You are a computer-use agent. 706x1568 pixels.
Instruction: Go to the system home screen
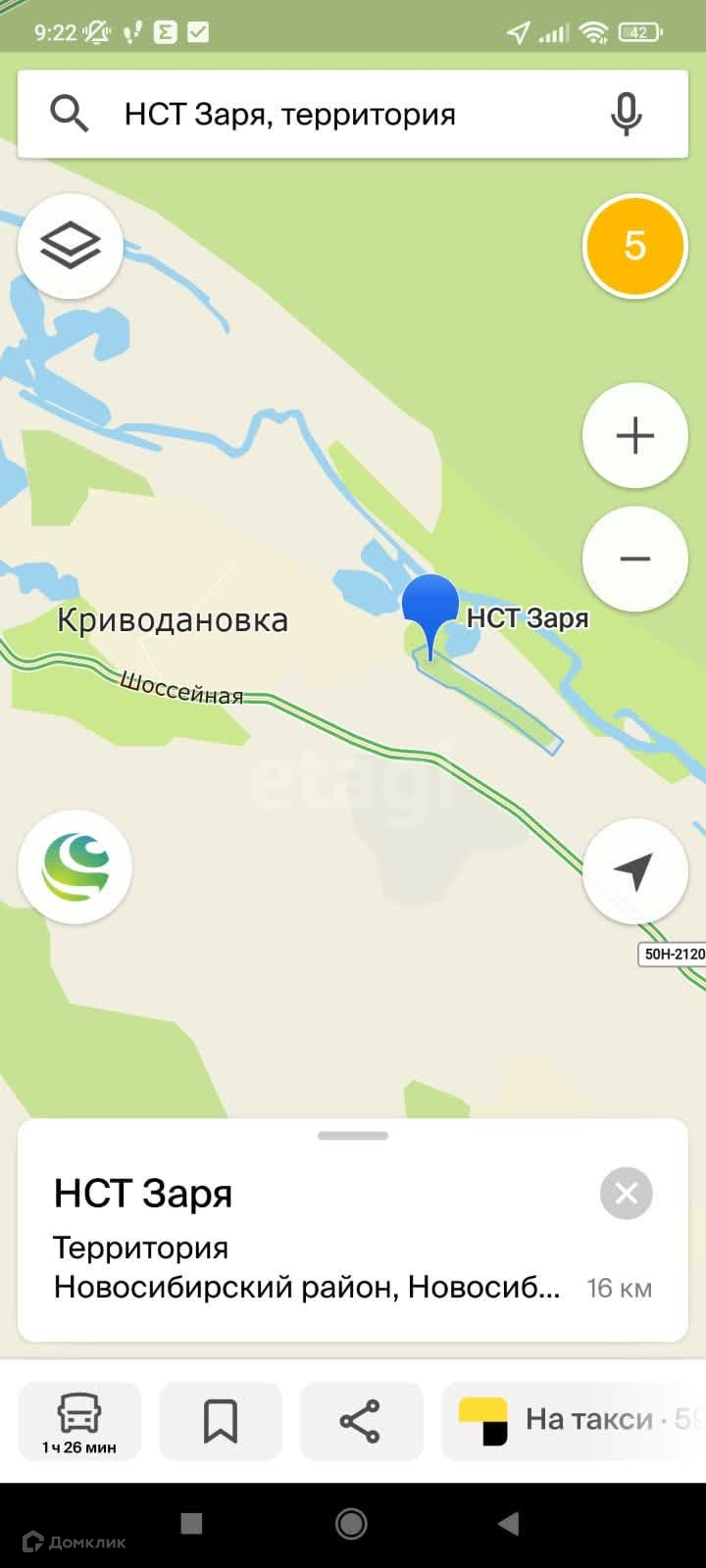pos(351,1523)
